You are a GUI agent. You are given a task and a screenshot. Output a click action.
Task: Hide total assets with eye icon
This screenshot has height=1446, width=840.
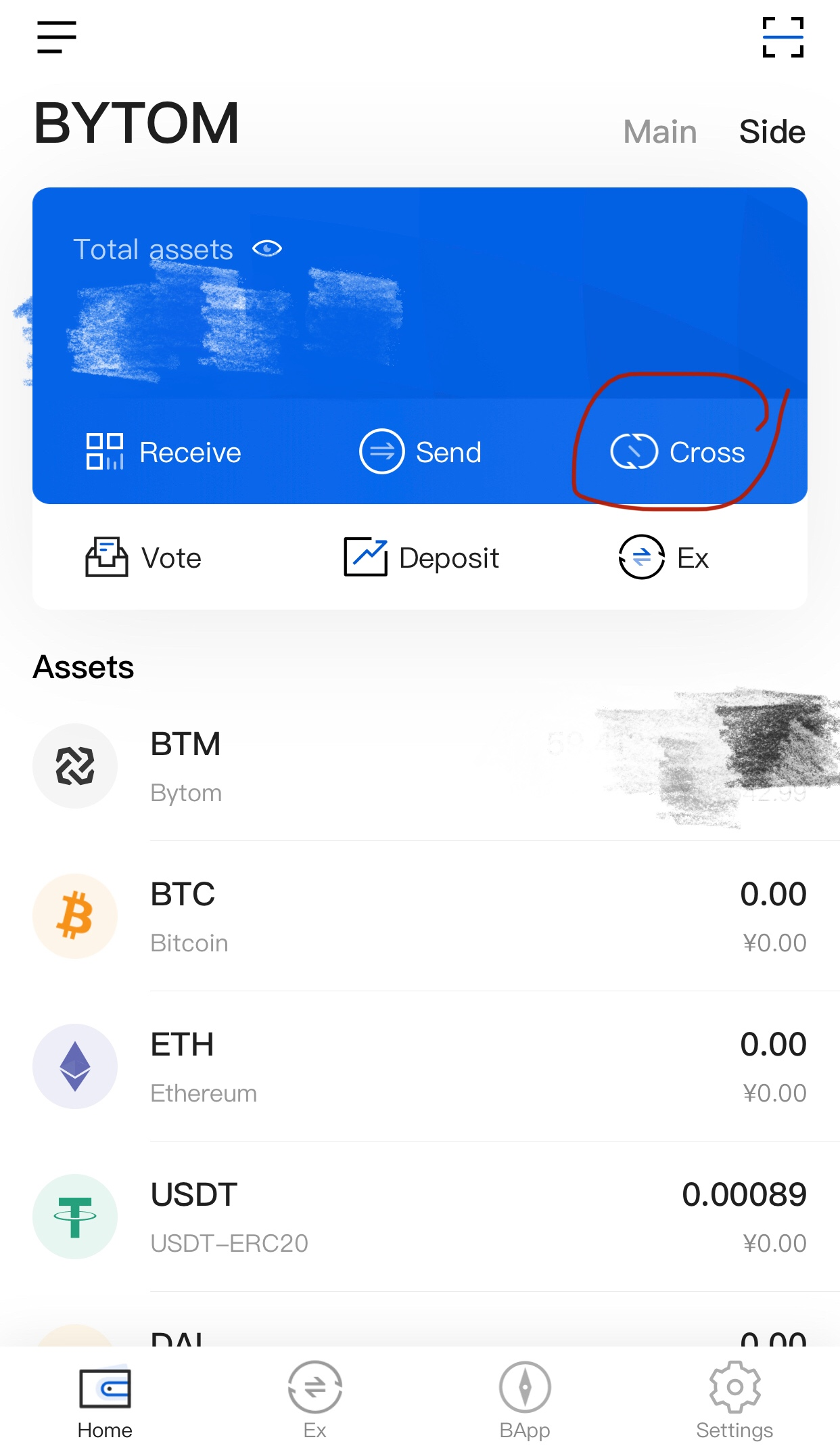(267, 248)
